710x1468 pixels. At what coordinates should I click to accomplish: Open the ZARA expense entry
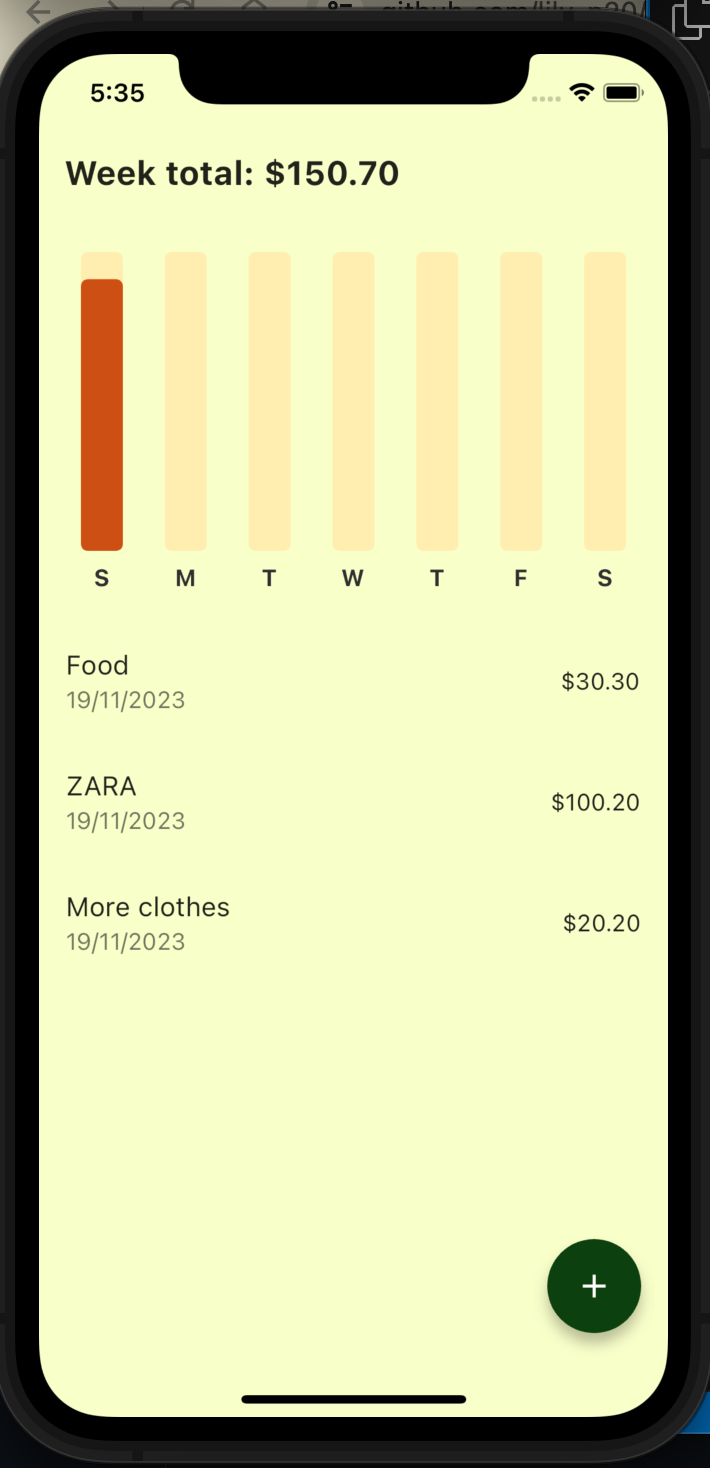(x=352, y=803)
